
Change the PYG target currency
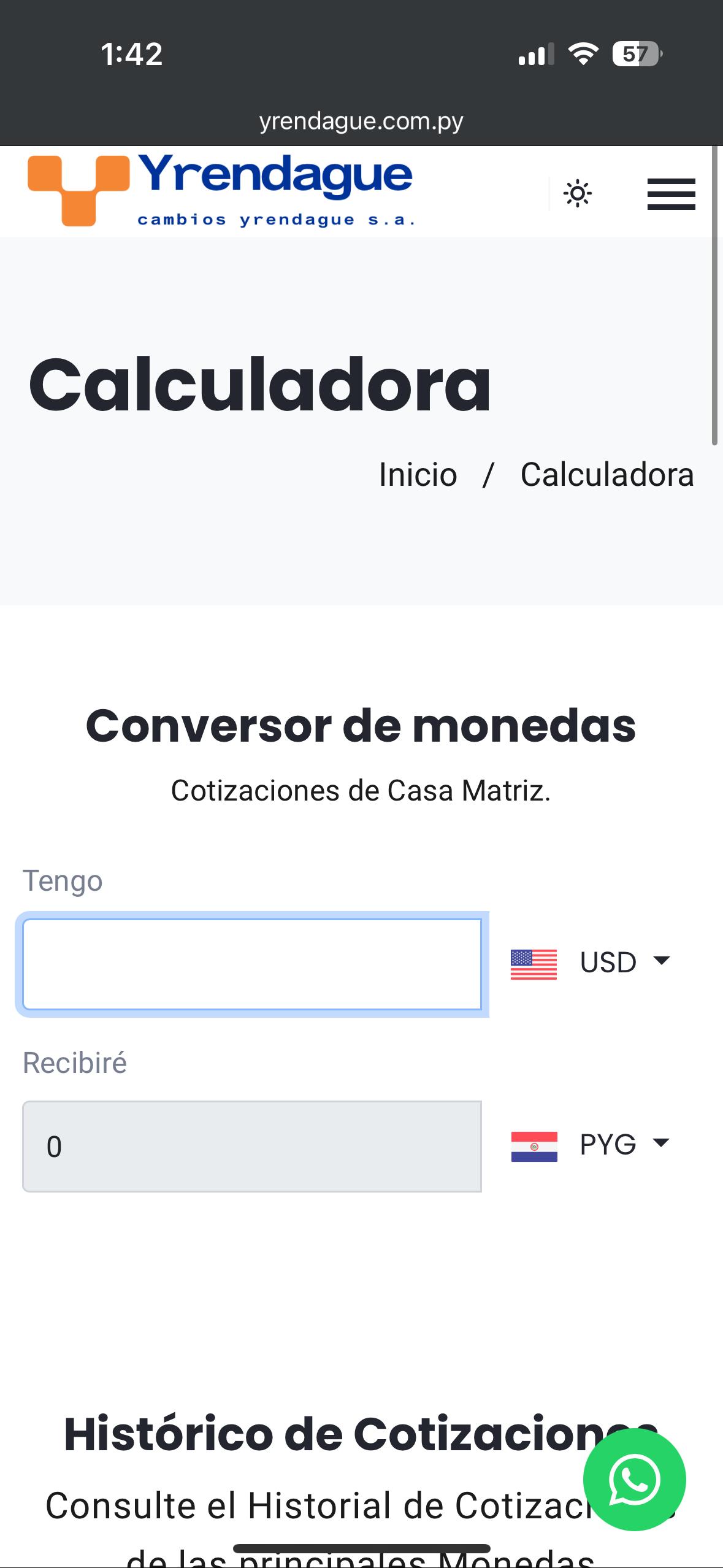click(x=591, y=1144)
